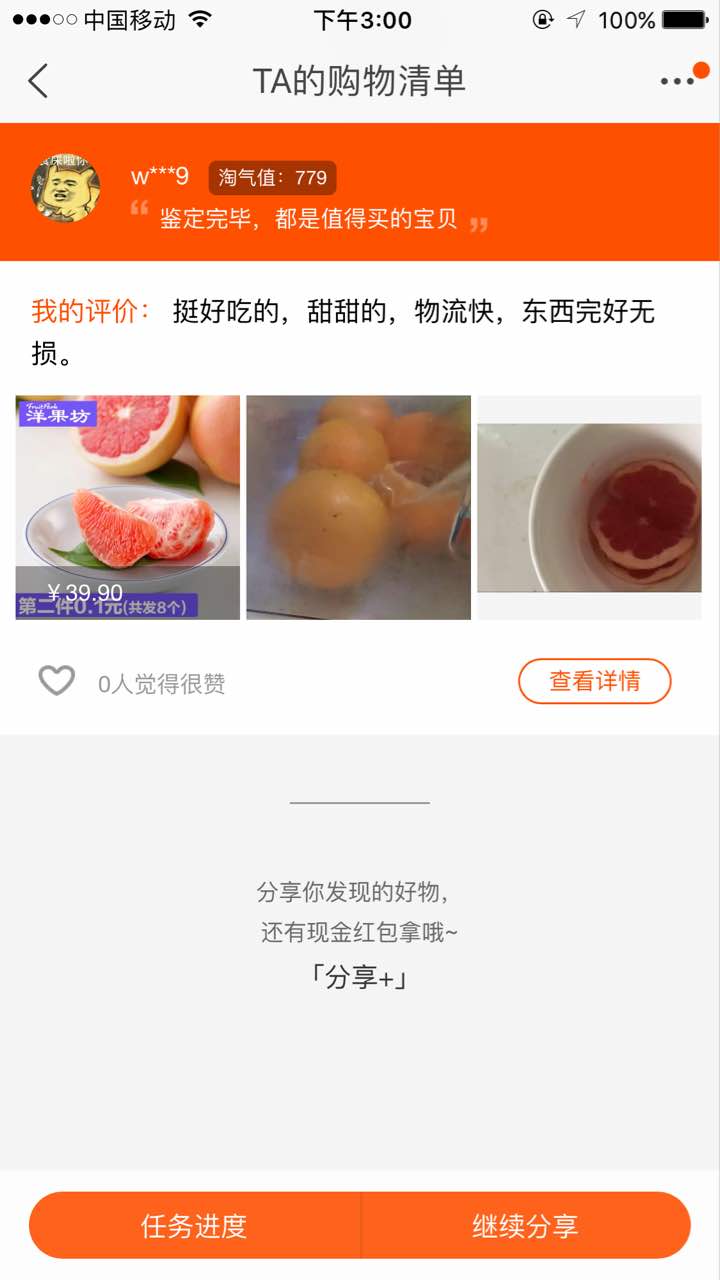This screenshot has height=1280, width=720.
Task: Go back using the top-left arrow
Action: 38,81
